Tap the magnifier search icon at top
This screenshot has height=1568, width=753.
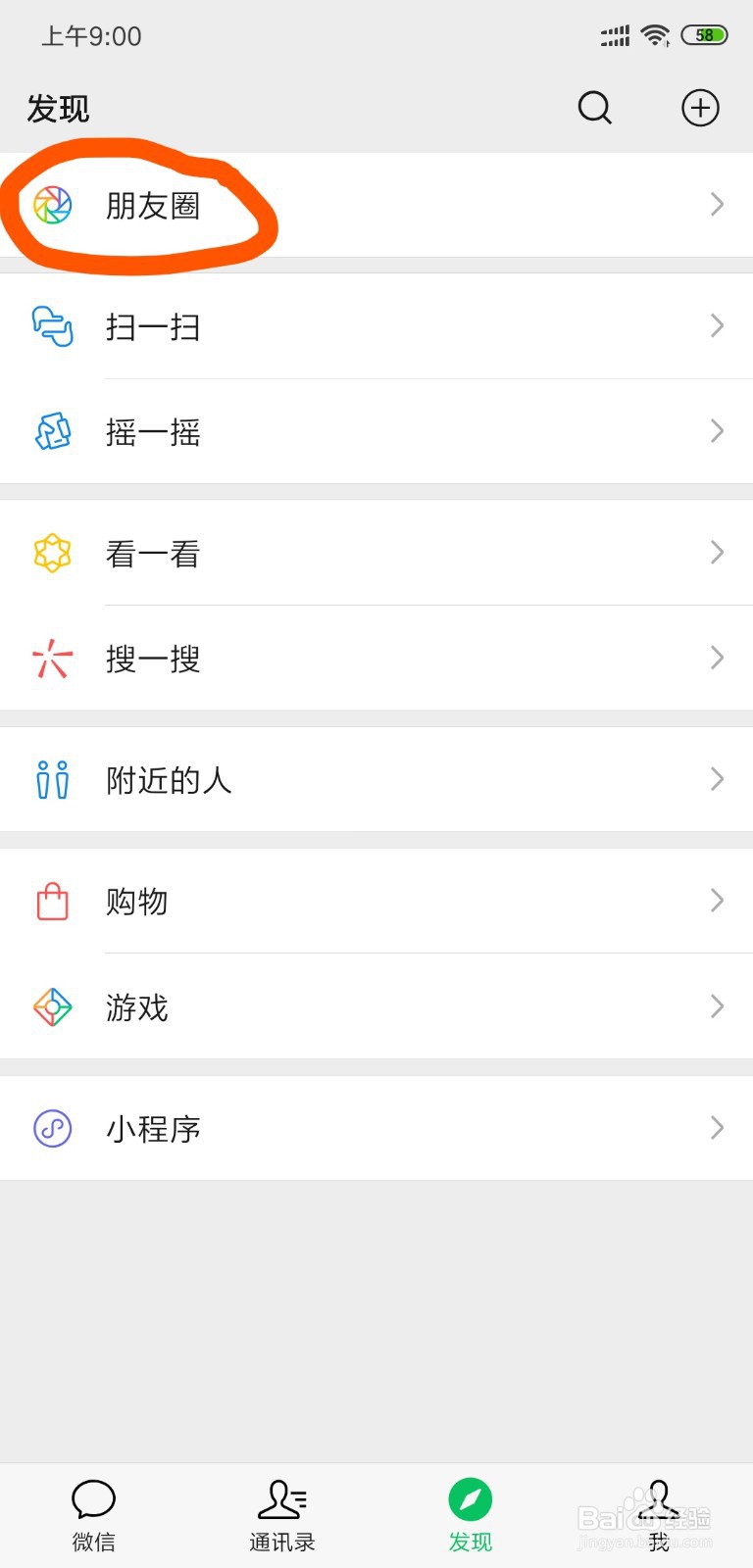pos(594,108)
